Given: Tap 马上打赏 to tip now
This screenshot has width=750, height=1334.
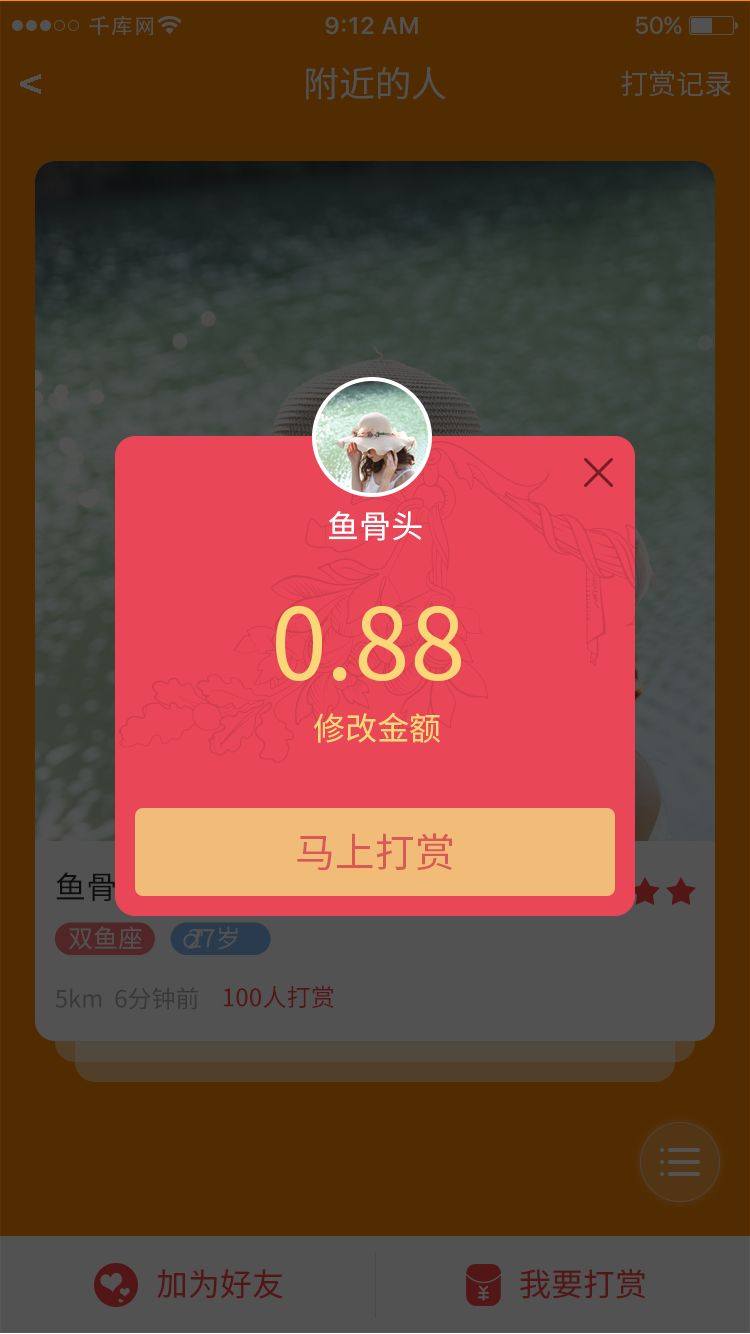Looking at the screenshot, I should coord(375,852).
